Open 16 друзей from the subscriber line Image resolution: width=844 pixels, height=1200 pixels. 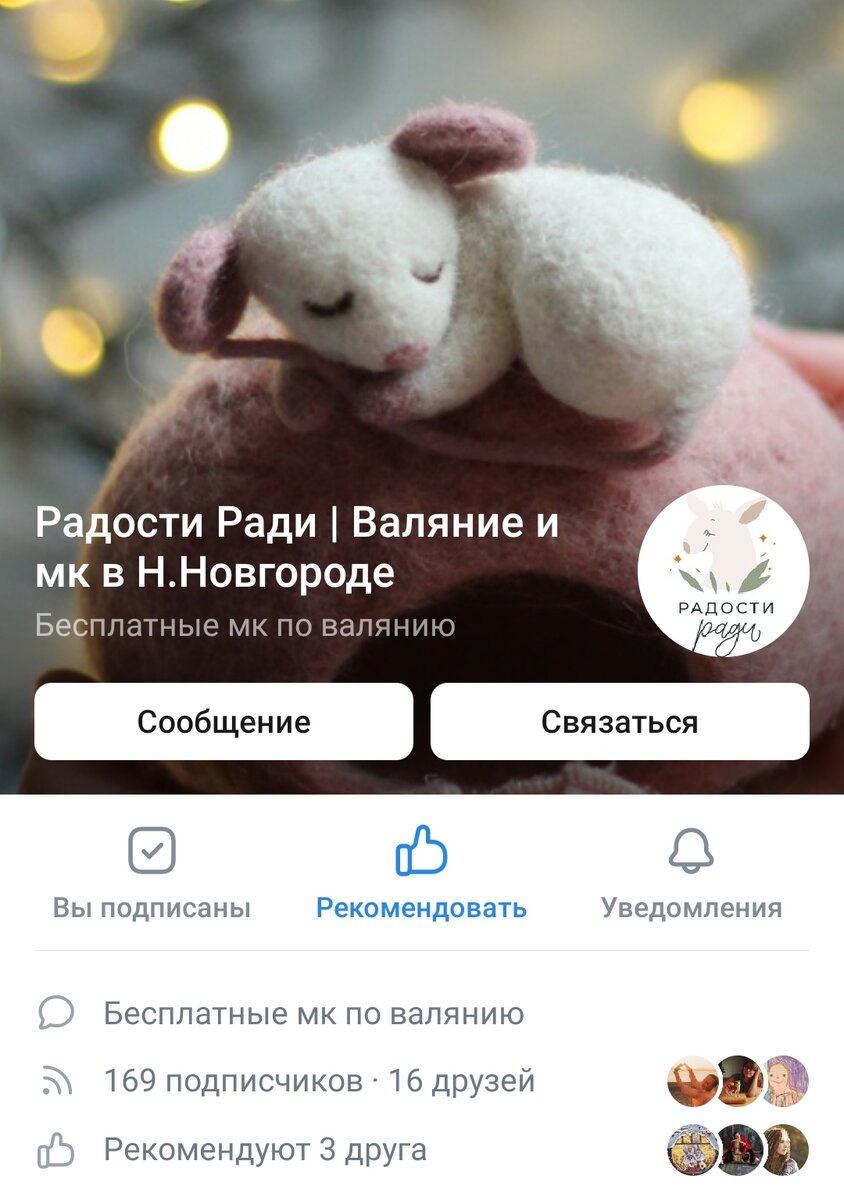461,1081
